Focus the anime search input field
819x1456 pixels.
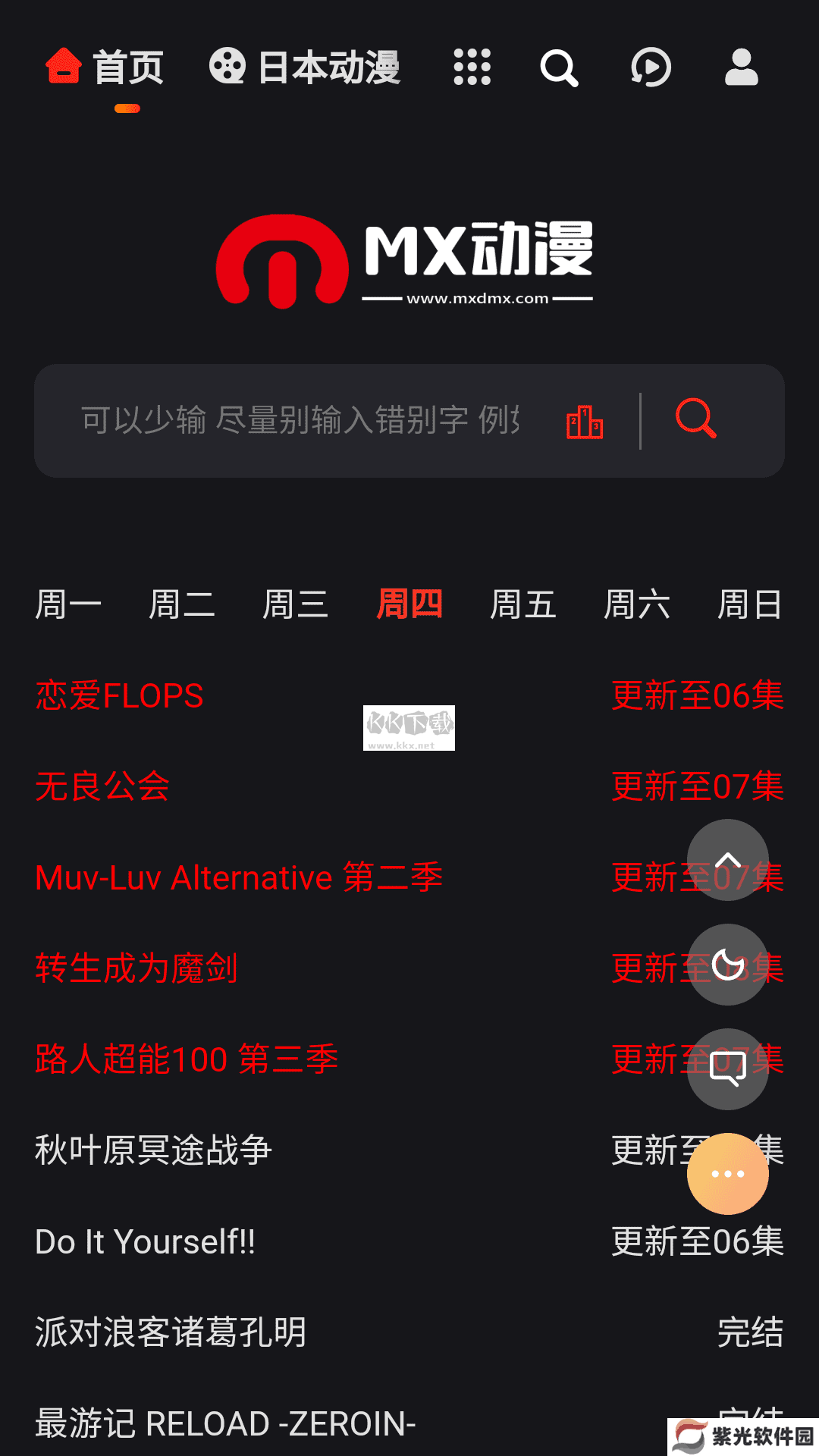point(300,420)
